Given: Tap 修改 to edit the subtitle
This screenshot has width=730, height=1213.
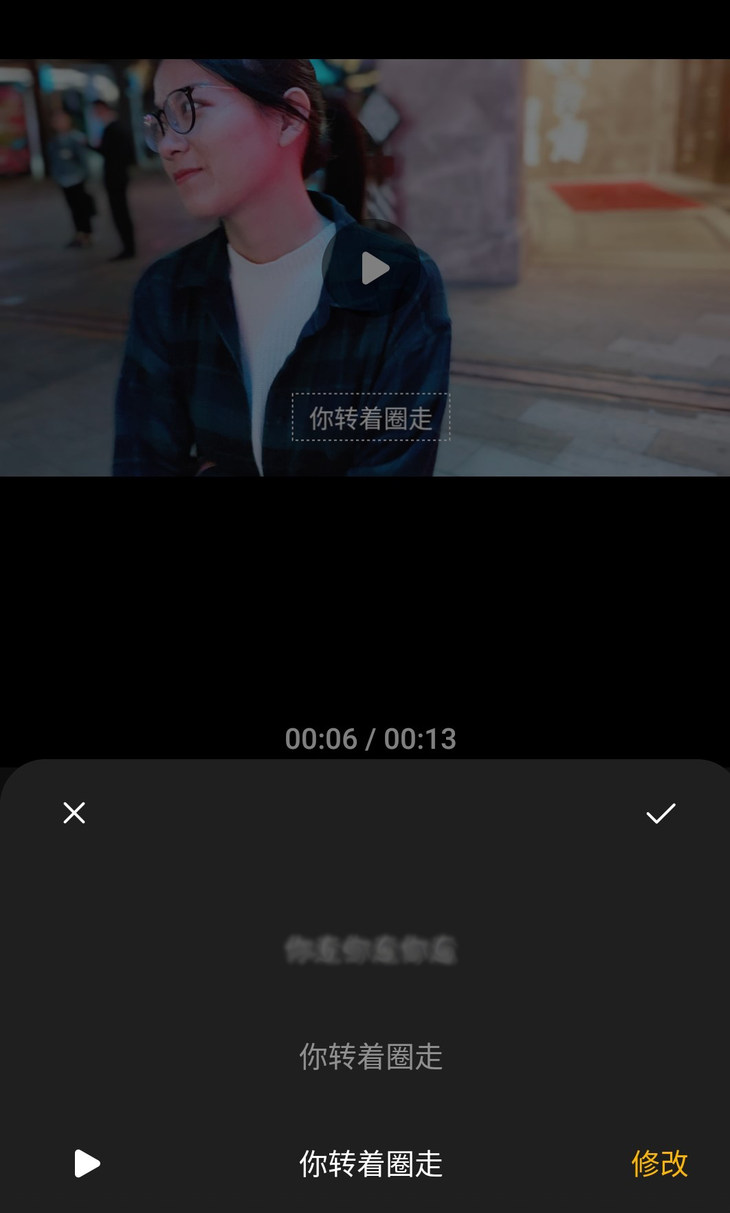Looking at the screenshot, I should 659,1163.
